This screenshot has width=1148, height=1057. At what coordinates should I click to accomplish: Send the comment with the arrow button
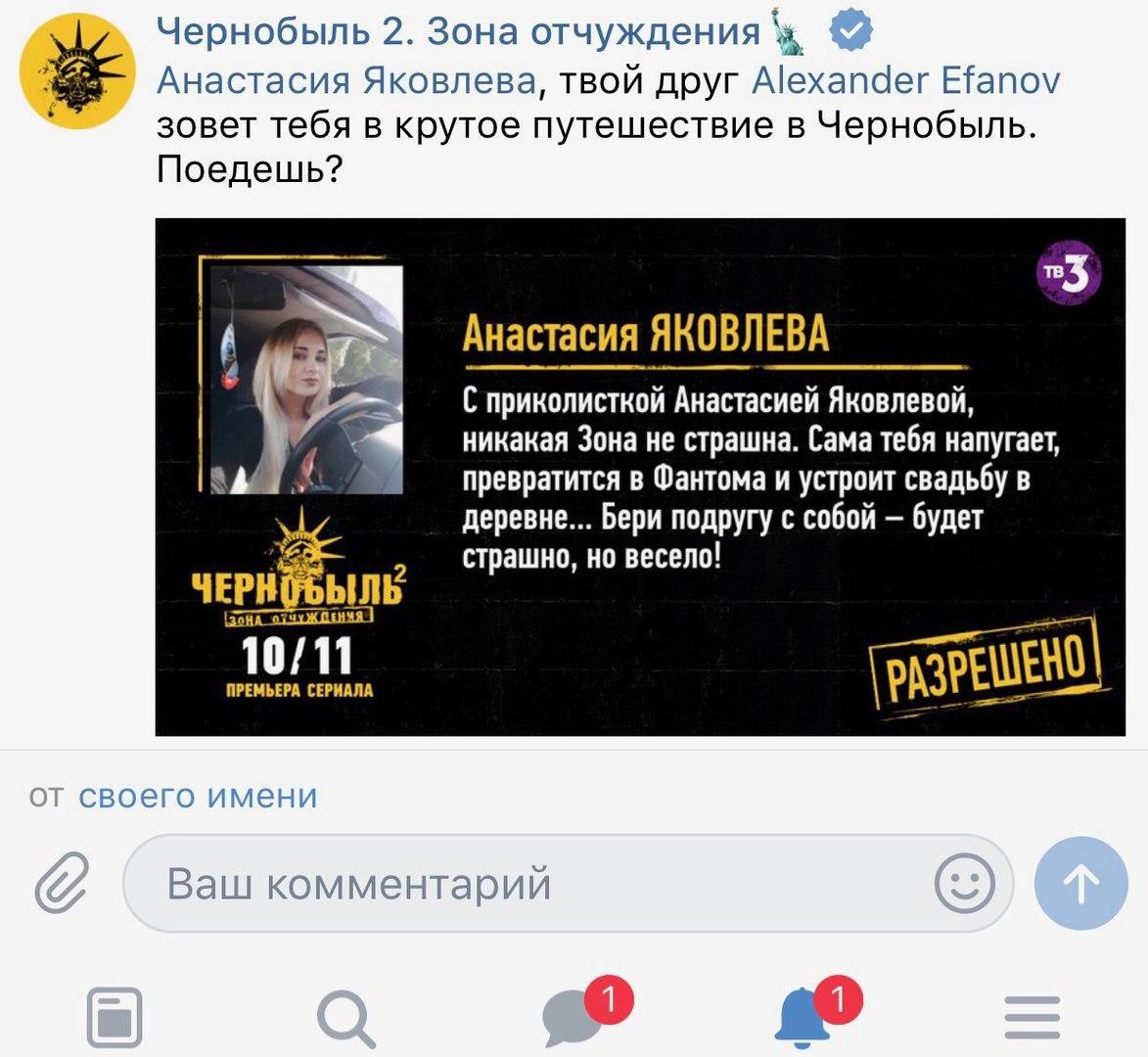click(x=1081, y=885)
